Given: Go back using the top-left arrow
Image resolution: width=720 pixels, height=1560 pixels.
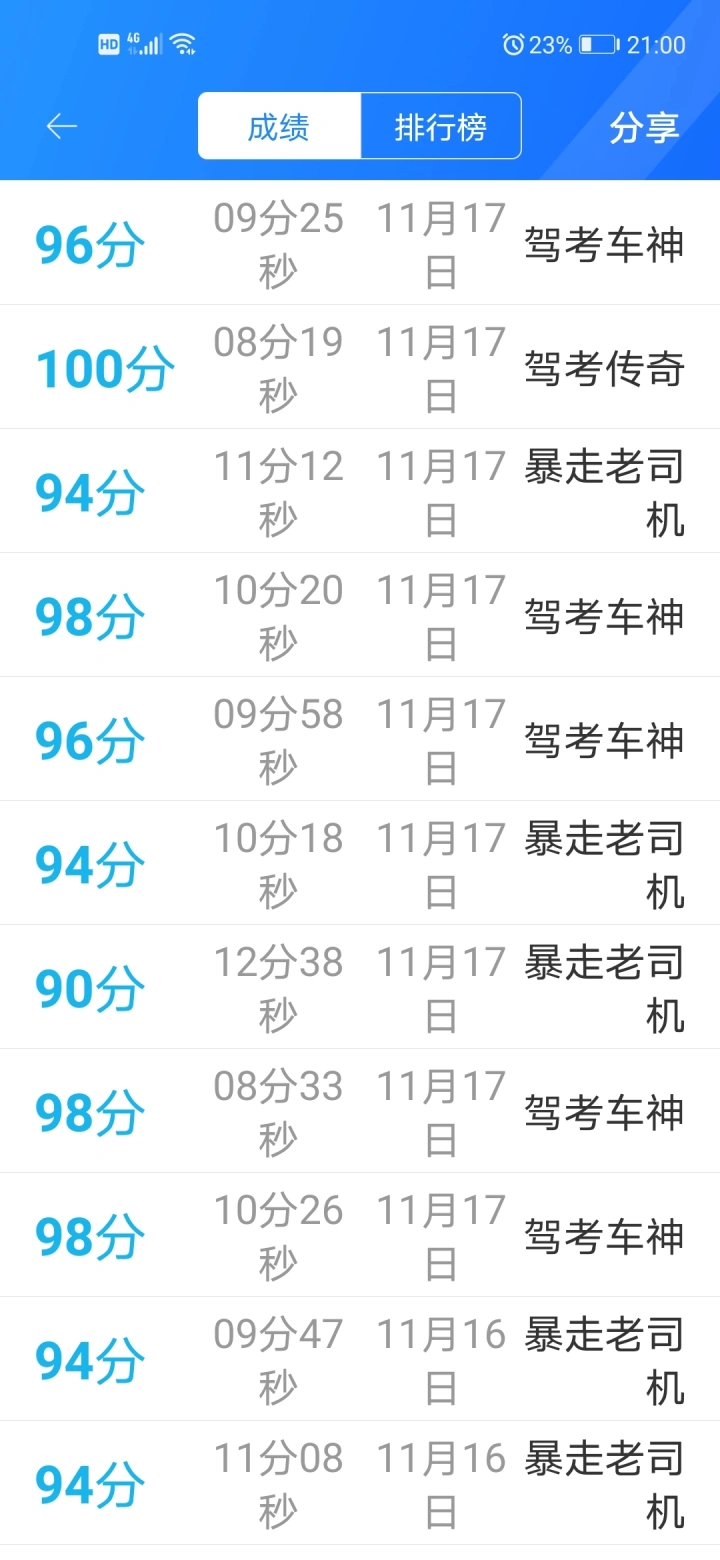Looking at the screenshot, I should pyautogui.click(x=62, y=126).
